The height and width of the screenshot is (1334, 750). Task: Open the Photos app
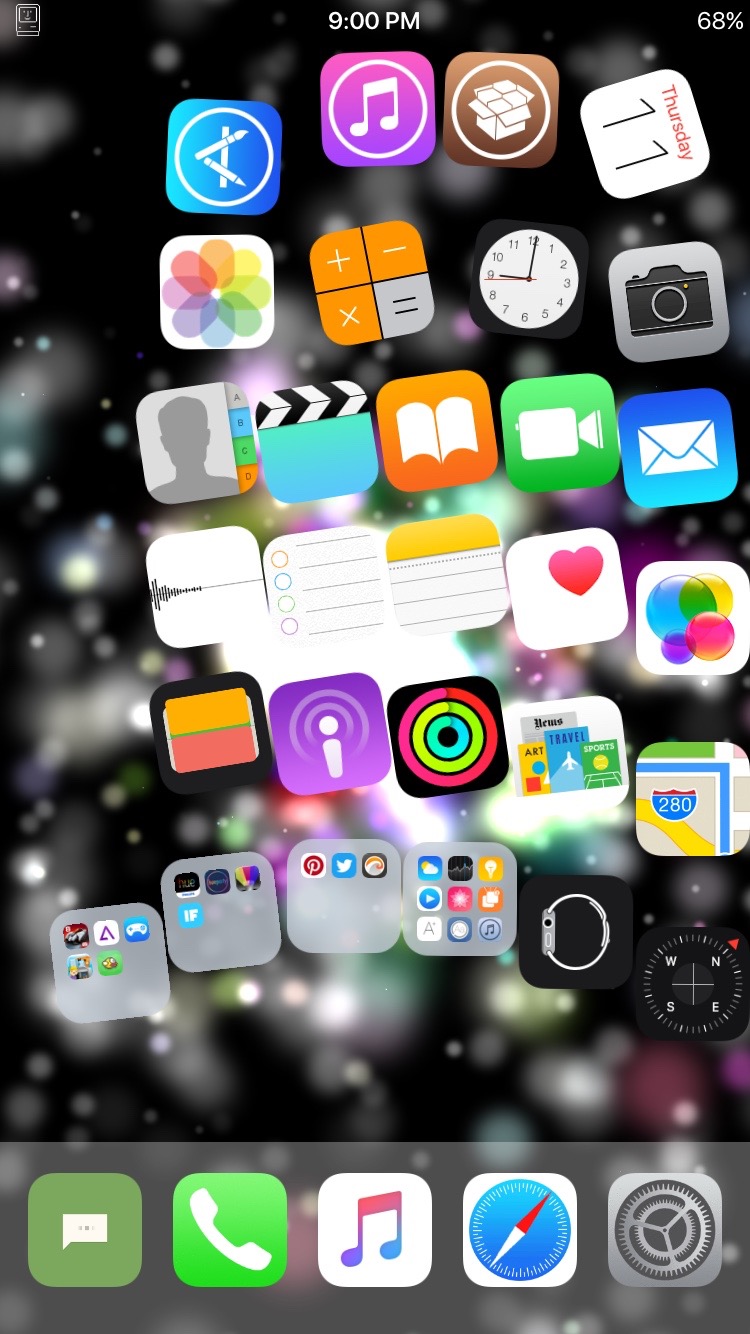click(216, 292)
